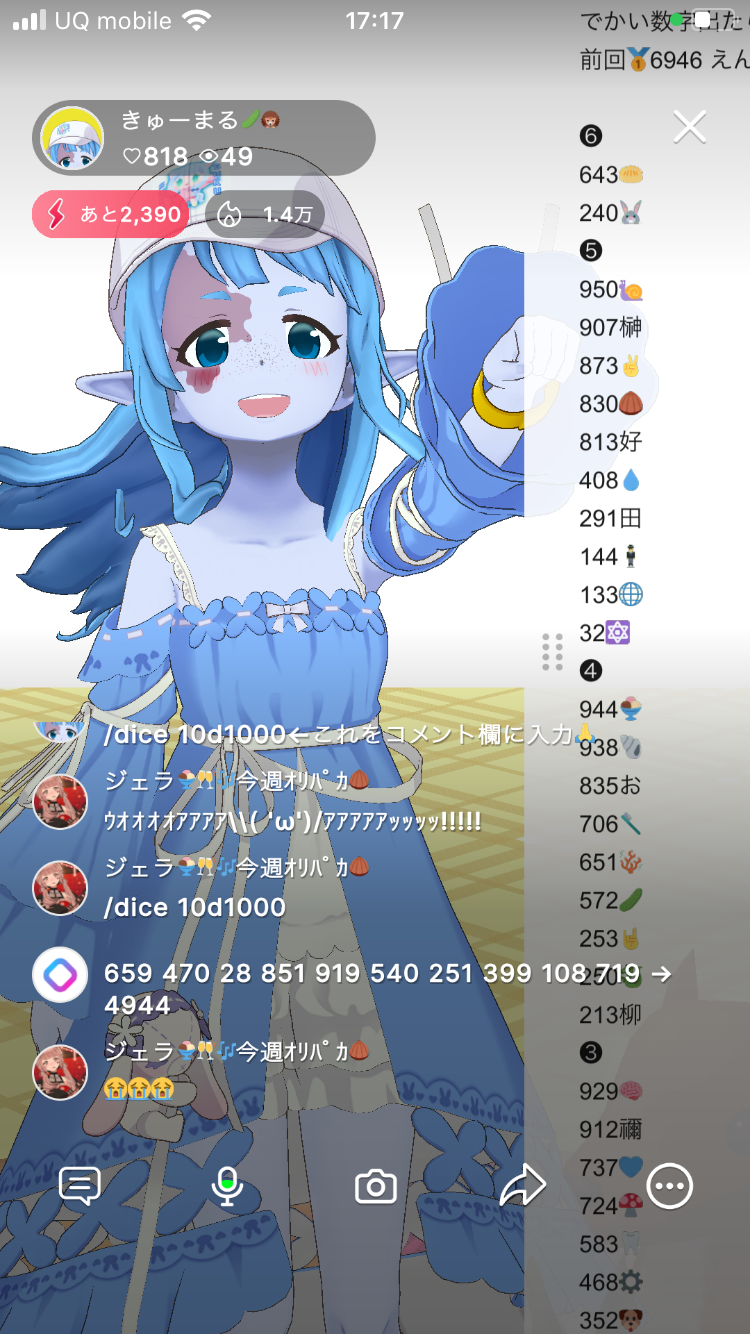
Task: Open the 1.4万 flame points badge
Action: 265,214
